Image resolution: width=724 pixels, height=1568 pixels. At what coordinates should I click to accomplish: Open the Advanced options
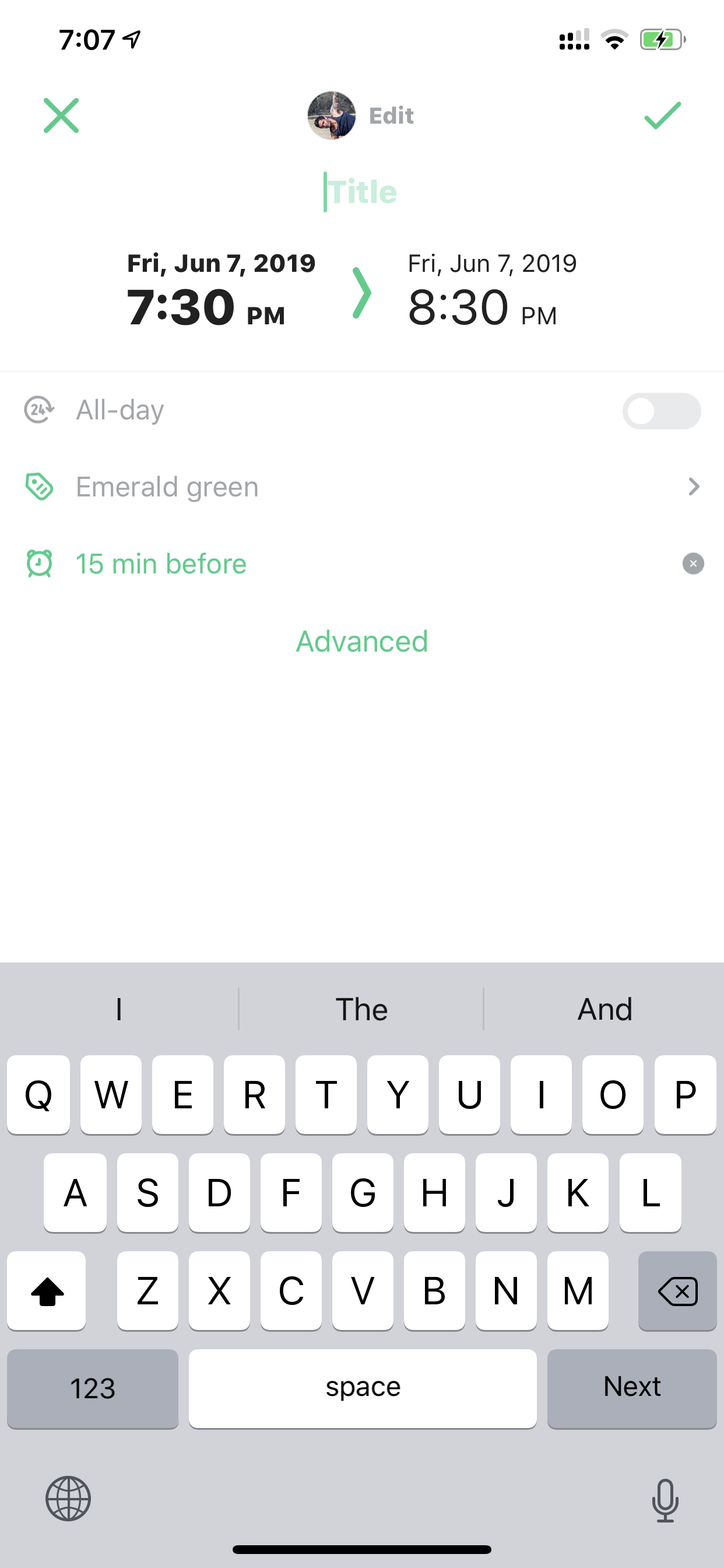[362, 641]
